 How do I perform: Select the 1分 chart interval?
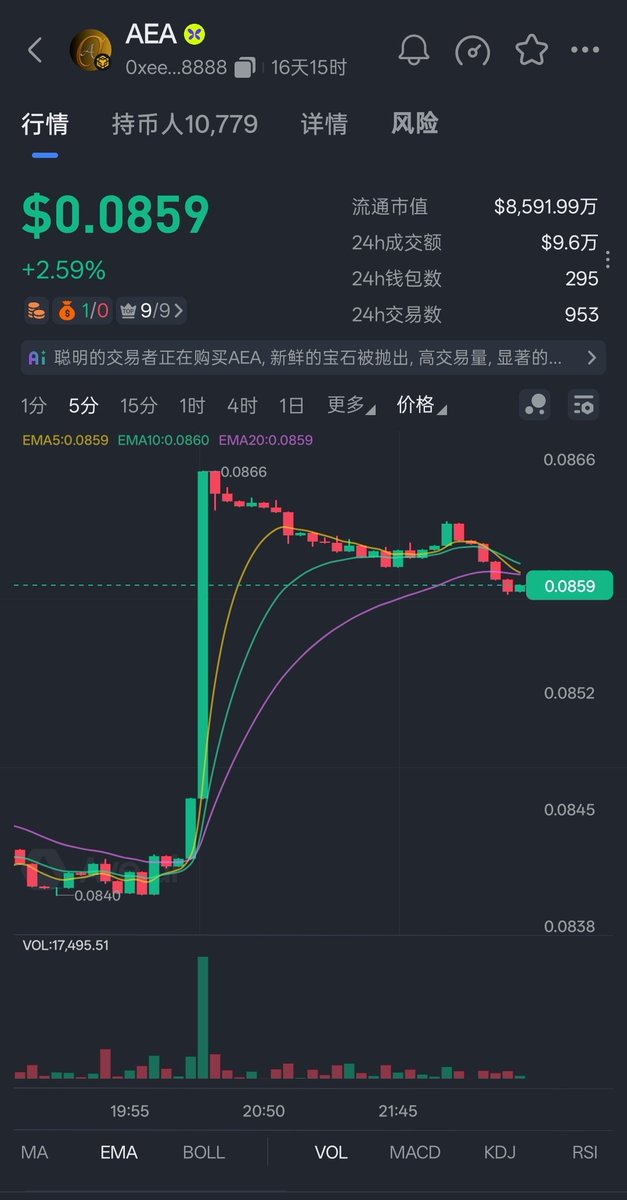pyautogui.click(x=35, y=405)
